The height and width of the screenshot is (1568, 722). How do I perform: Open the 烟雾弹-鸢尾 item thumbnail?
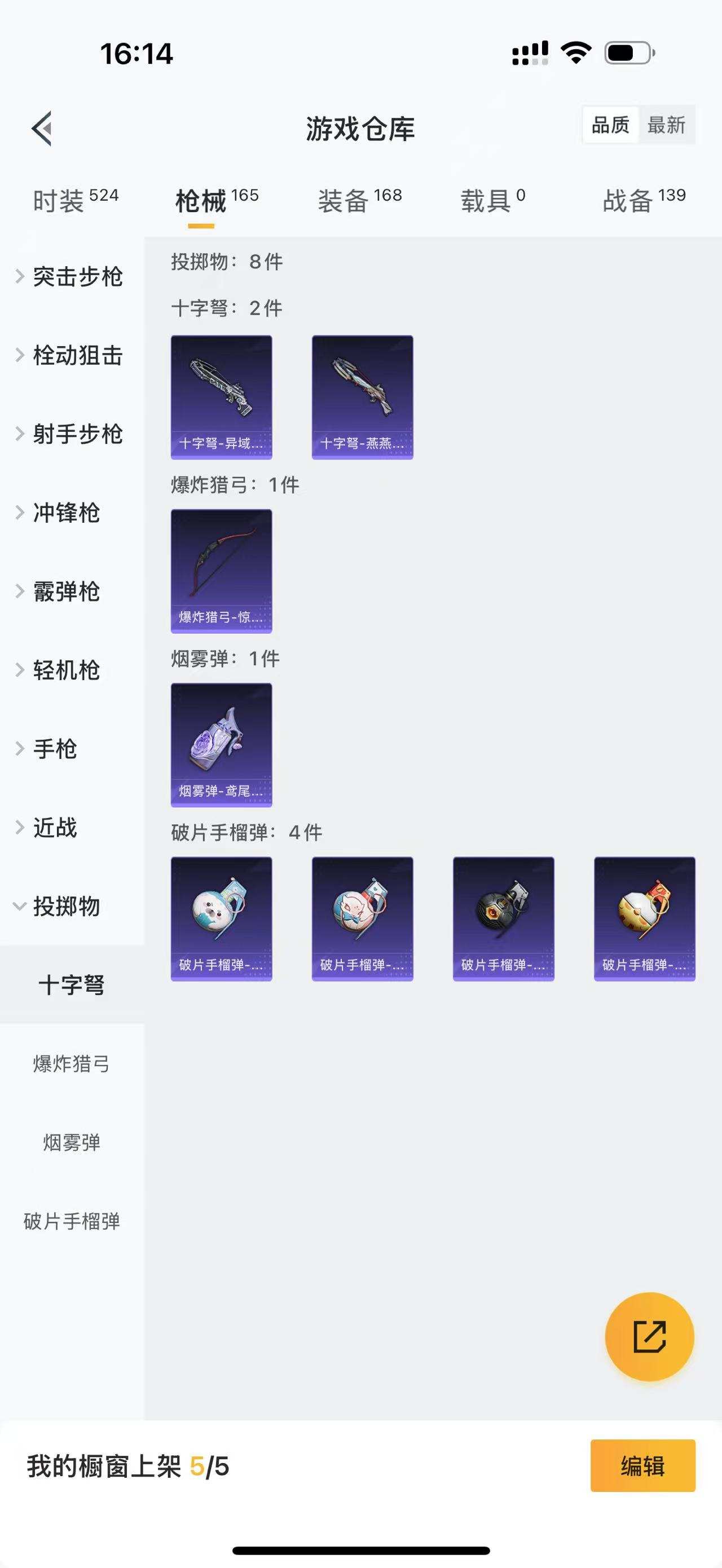222,744
